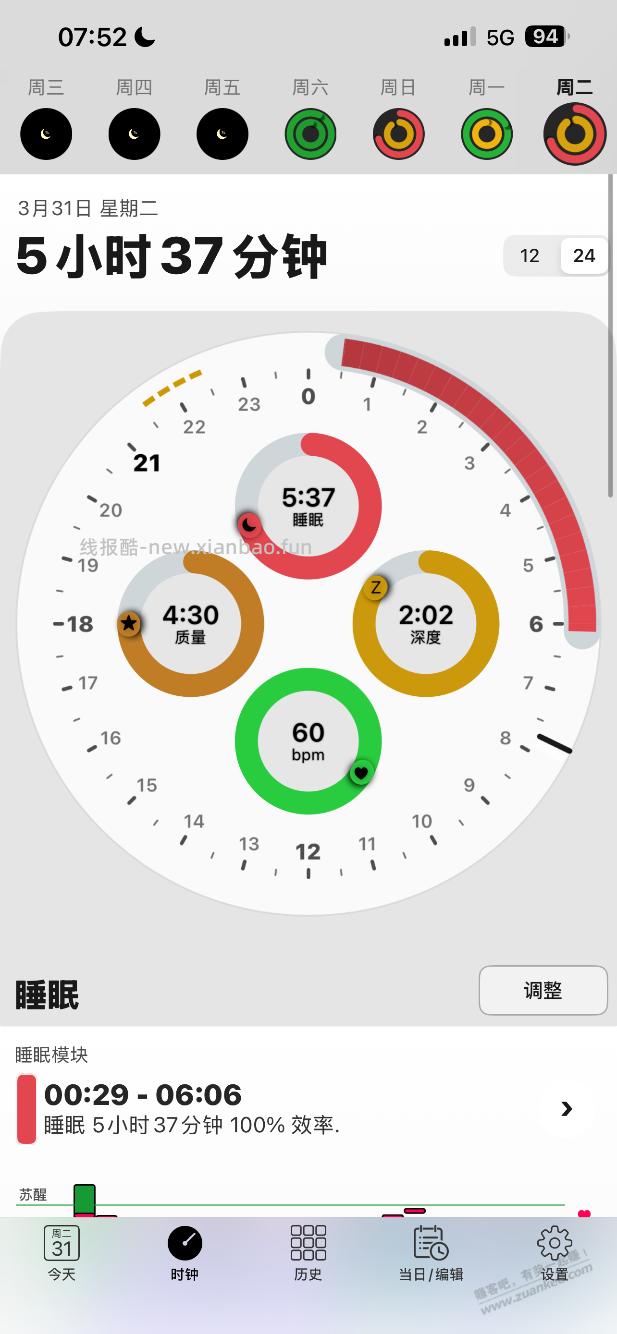Tap the 2:02 深度 ring

[x=426, y=623]
